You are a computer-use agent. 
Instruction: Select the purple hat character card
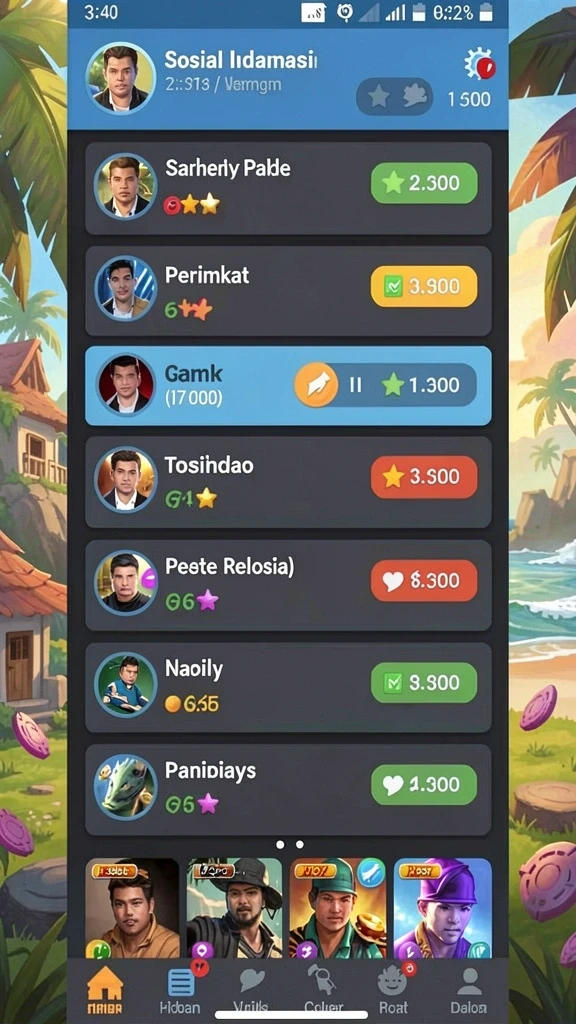pos(443,908)
